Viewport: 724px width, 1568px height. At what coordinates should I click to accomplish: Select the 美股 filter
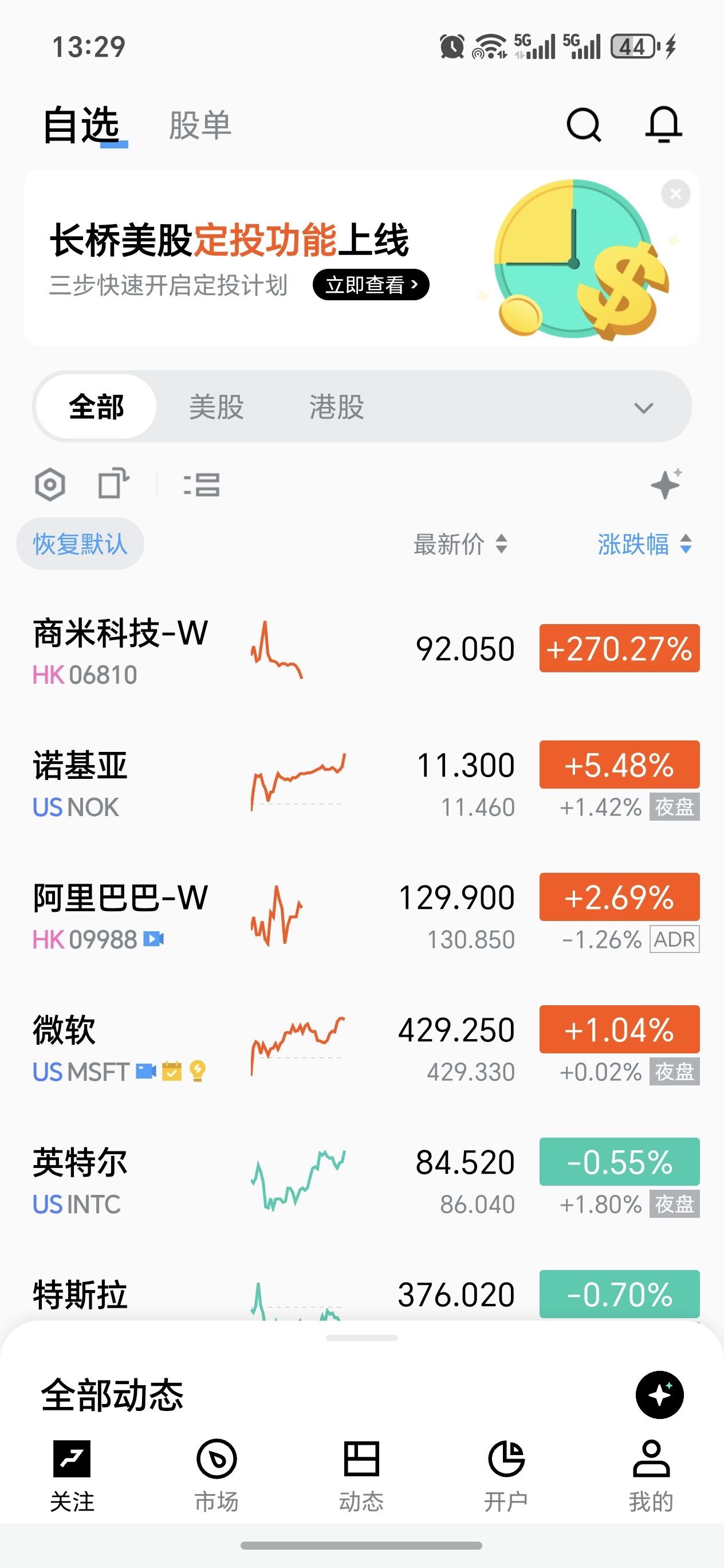pos(216,406)
